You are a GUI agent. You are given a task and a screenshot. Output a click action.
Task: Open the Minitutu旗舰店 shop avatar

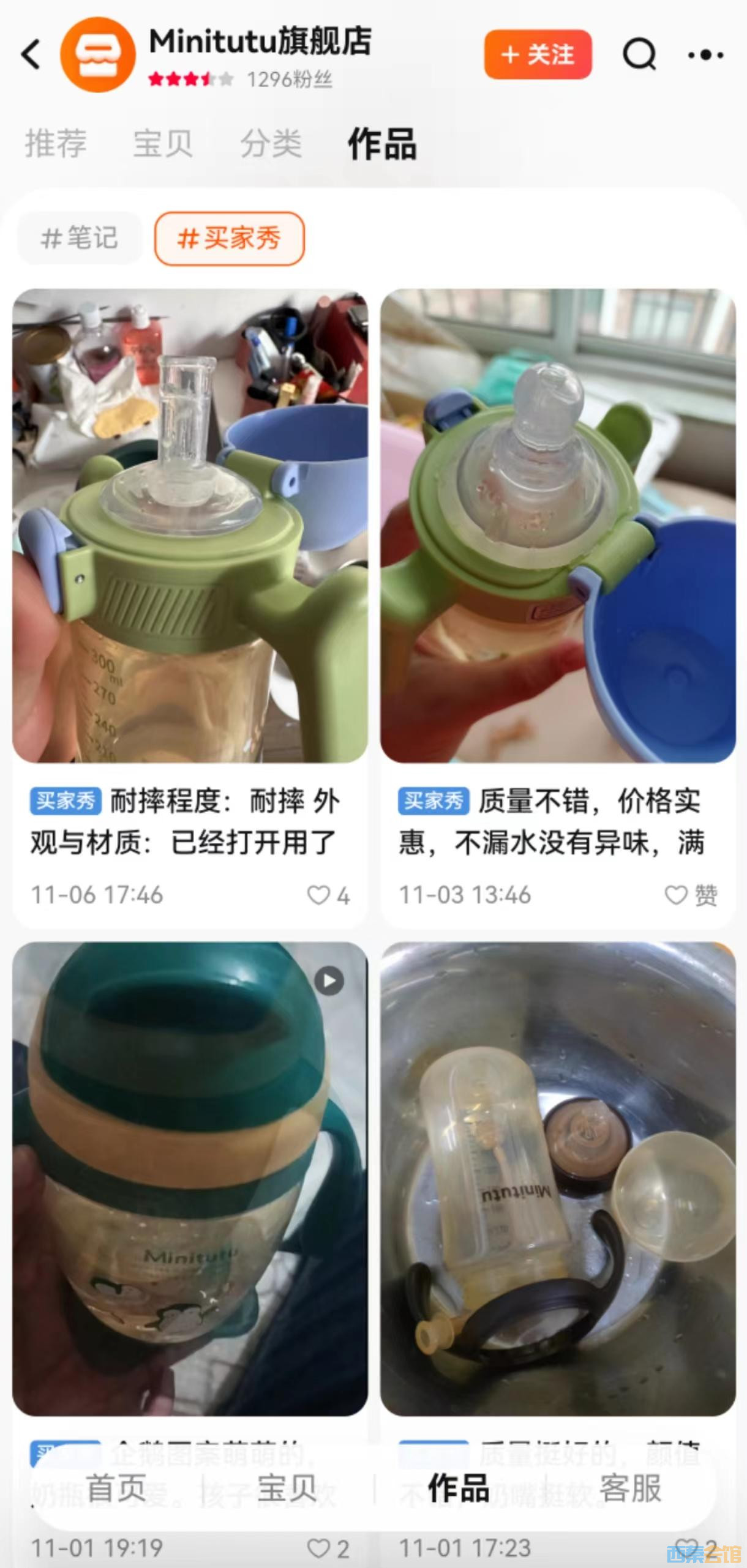point(97,54)
